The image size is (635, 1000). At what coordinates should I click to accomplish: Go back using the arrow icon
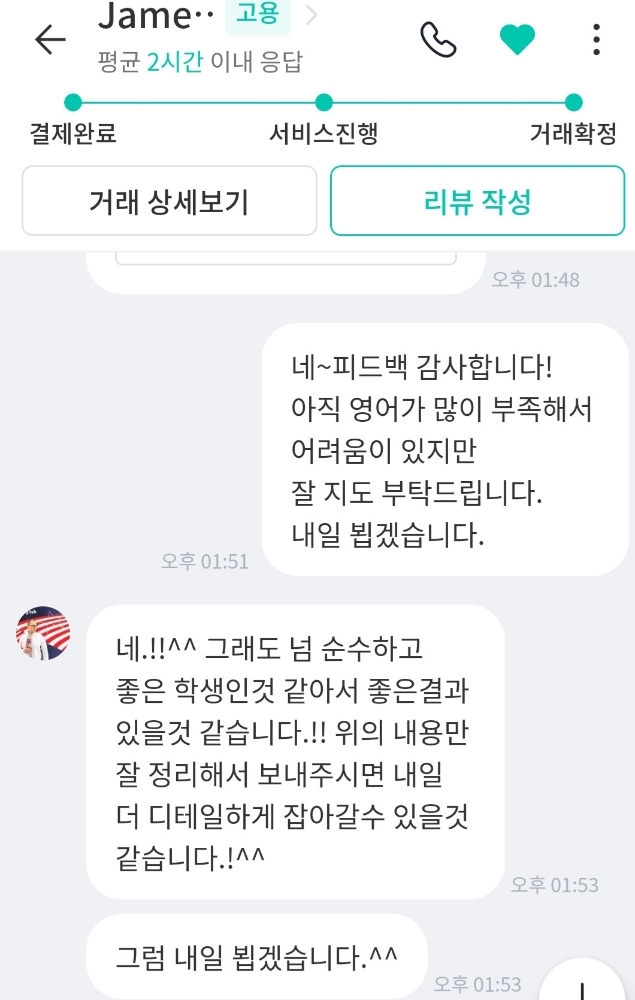point(50,40)
